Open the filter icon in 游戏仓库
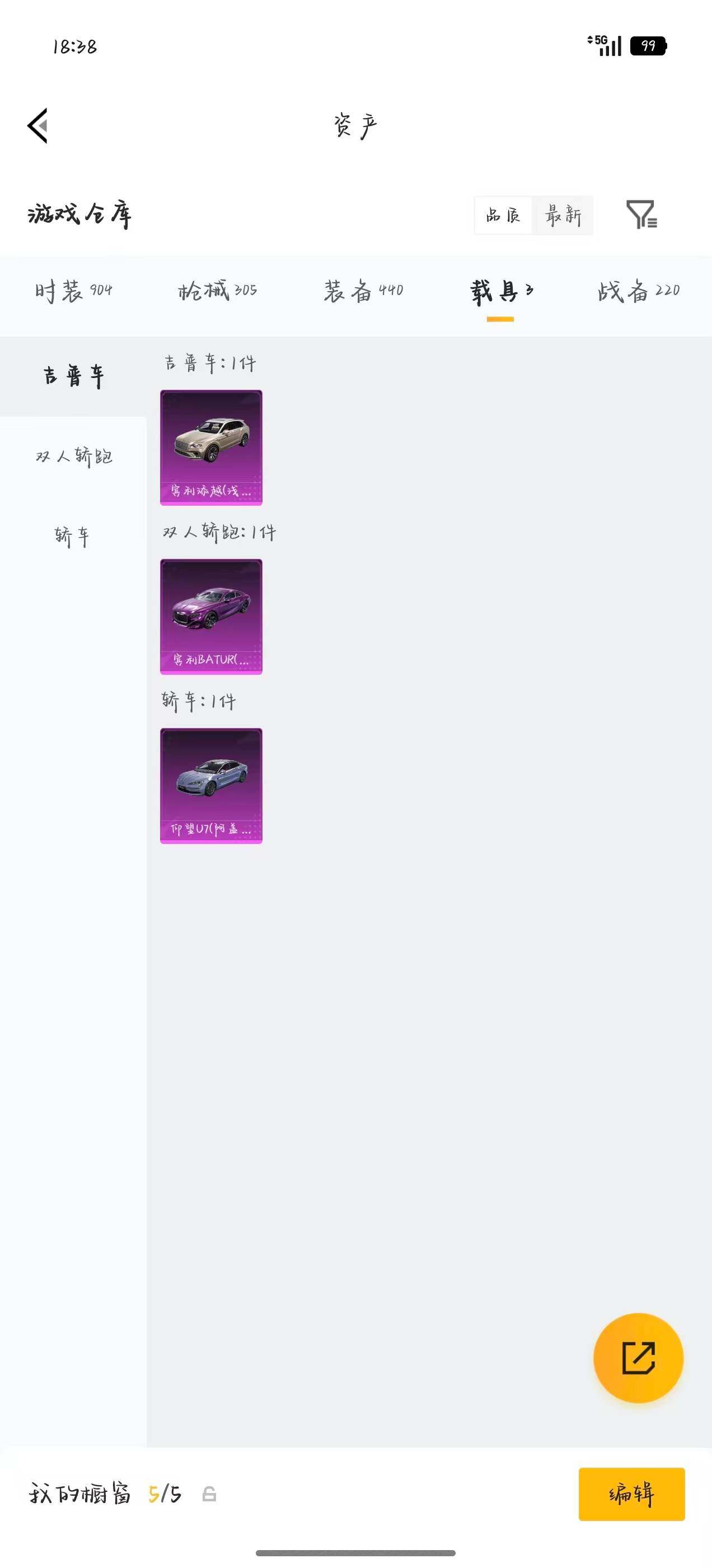 (641, 214)
